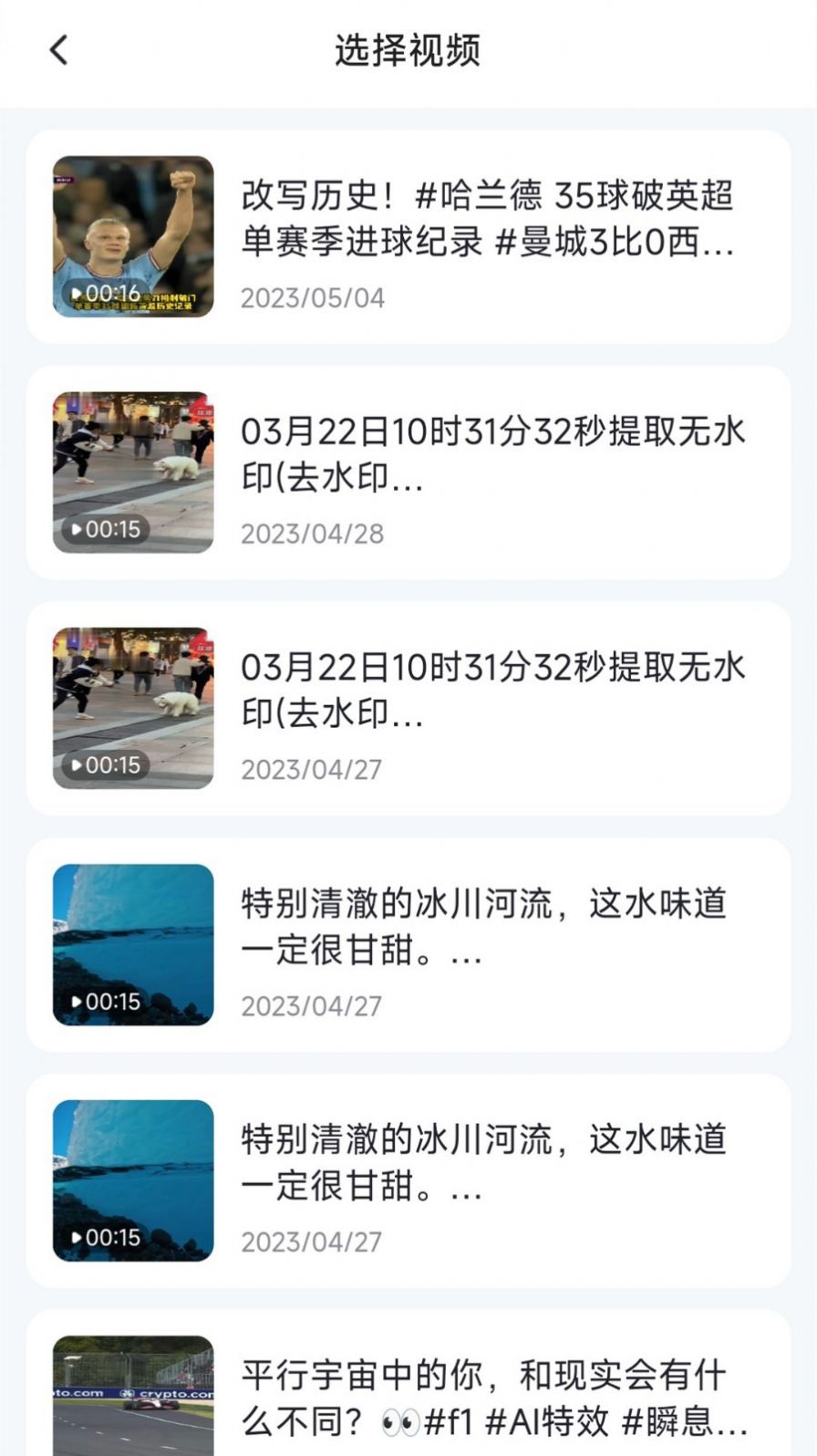
Task: Tap the play icon on the 2023/04/27 提取无水印 video
Action: tap(78, 764)
